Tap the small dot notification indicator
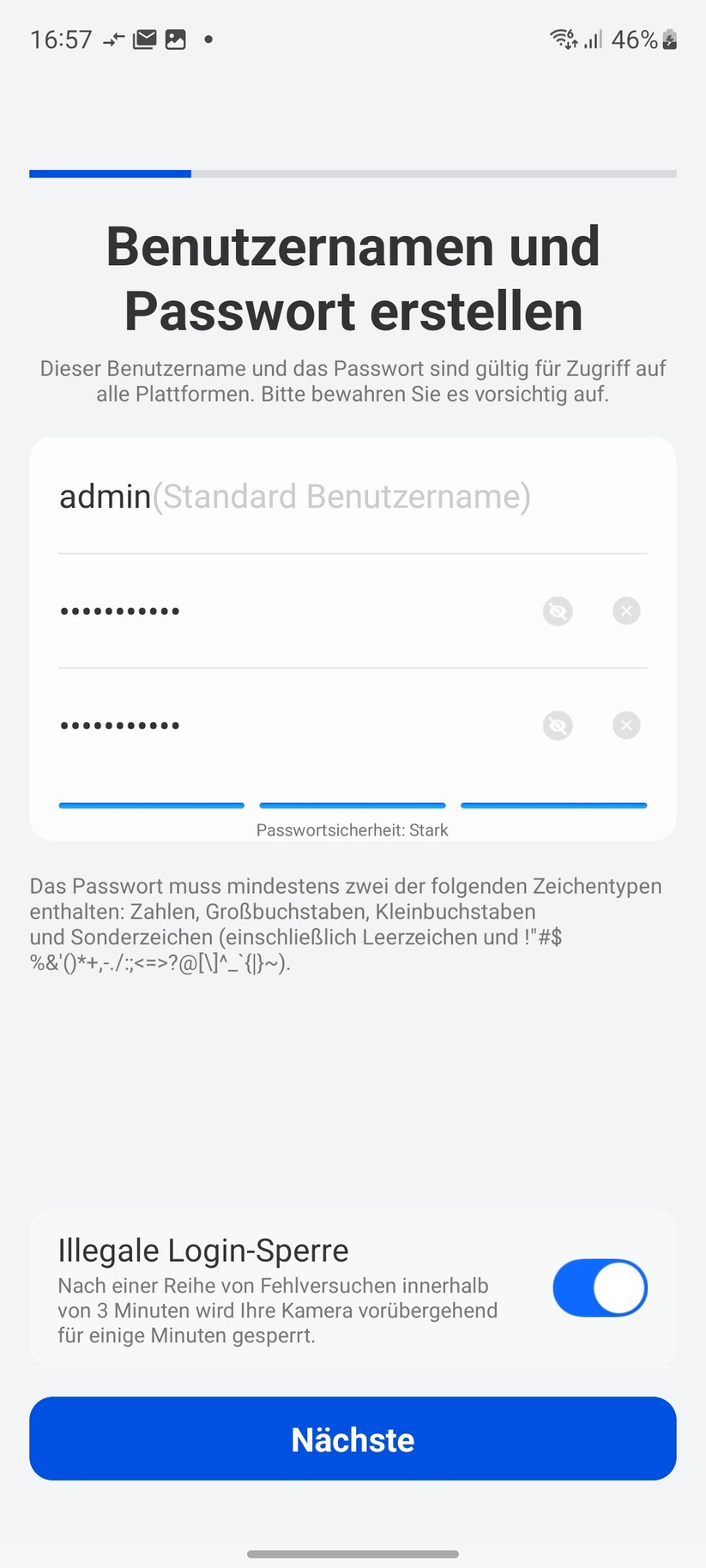The width and height of the screenshot is (706, 1568). (208, 39)
